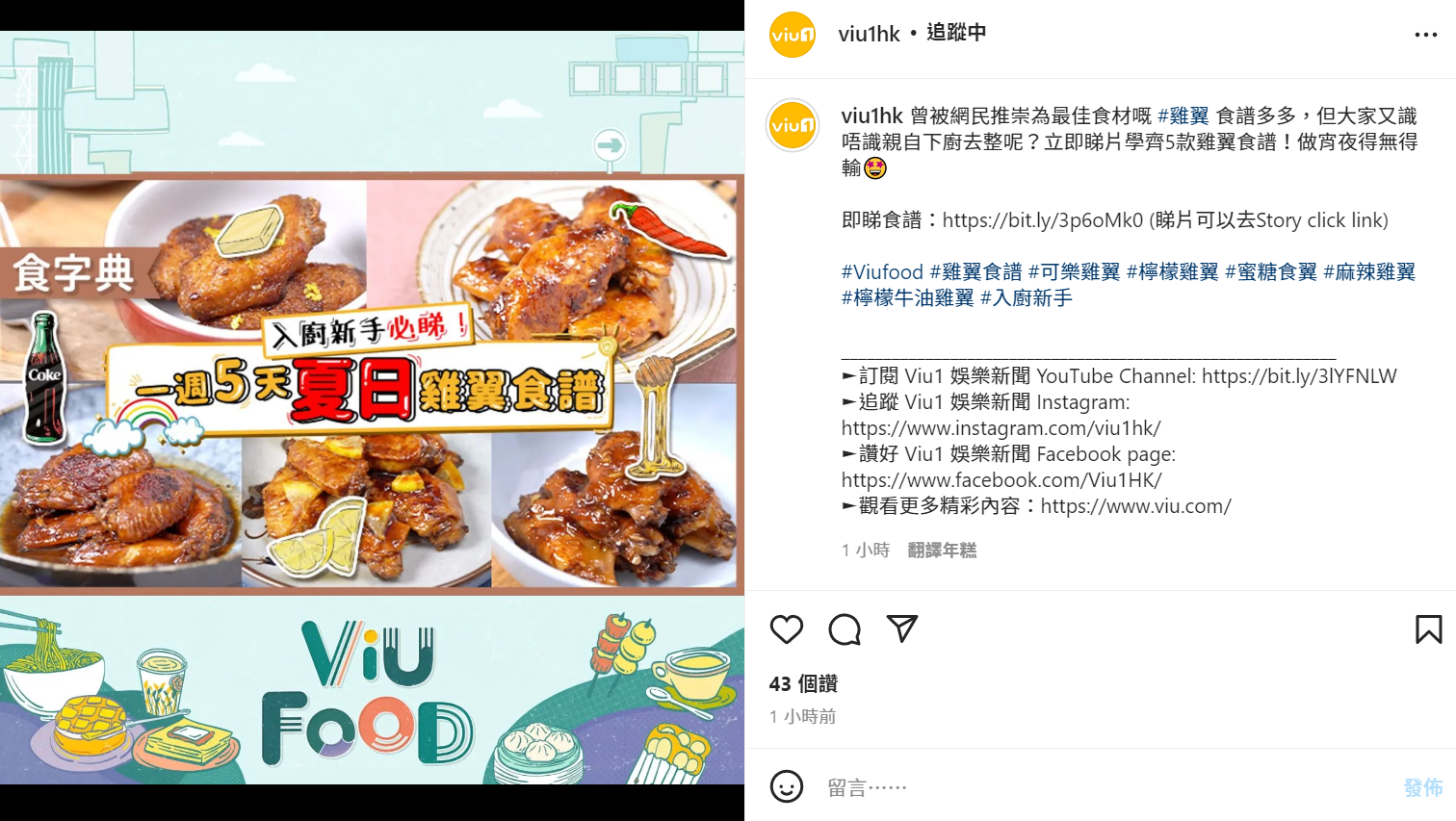The width and height of the screenshot is (1456, 821).
Task: Like this post with the heart icon
Action: (787, 629)
